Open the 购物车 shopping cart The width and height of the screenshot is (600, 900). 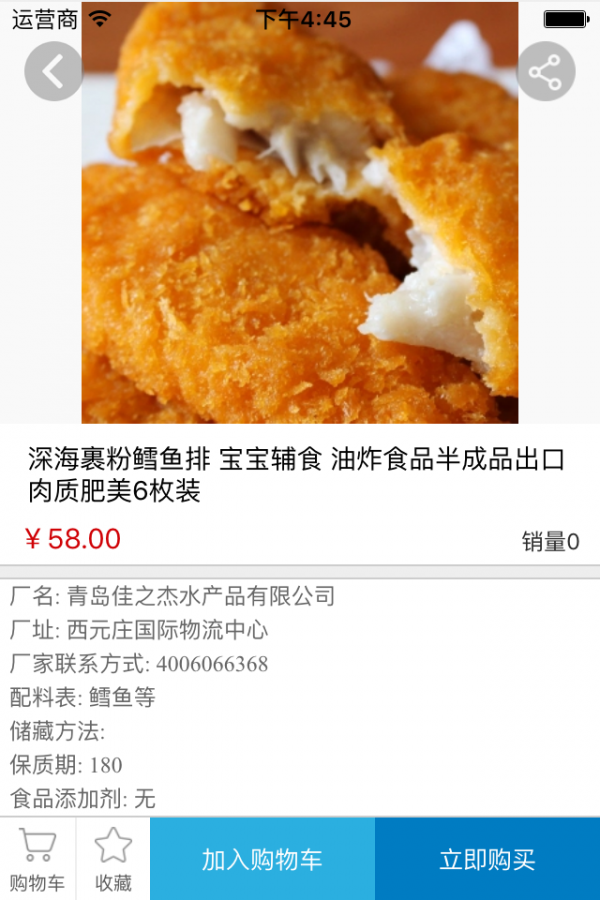(x=37, y=858)
